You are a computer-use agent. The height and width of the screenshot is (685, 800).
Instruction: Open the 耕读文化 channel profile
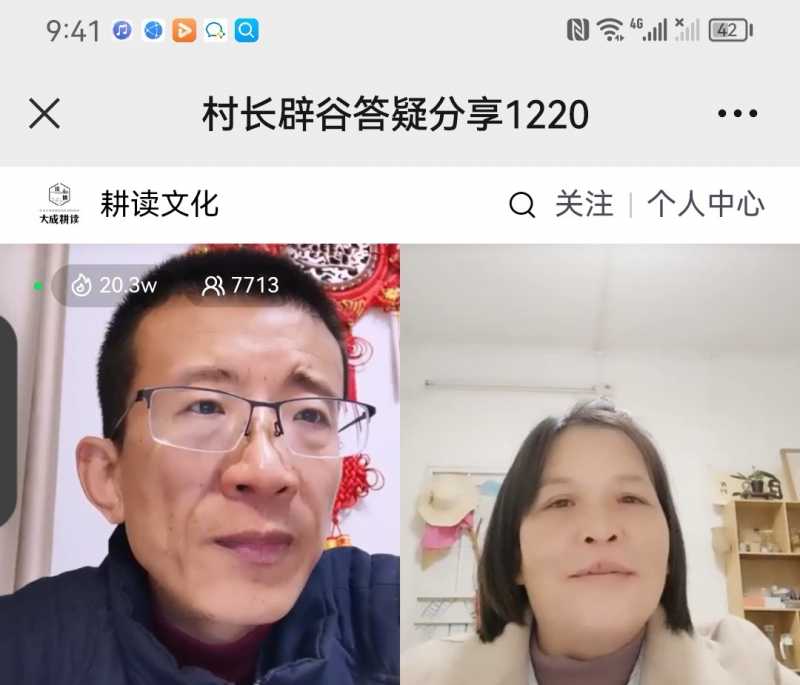click(x=159, y=204)
